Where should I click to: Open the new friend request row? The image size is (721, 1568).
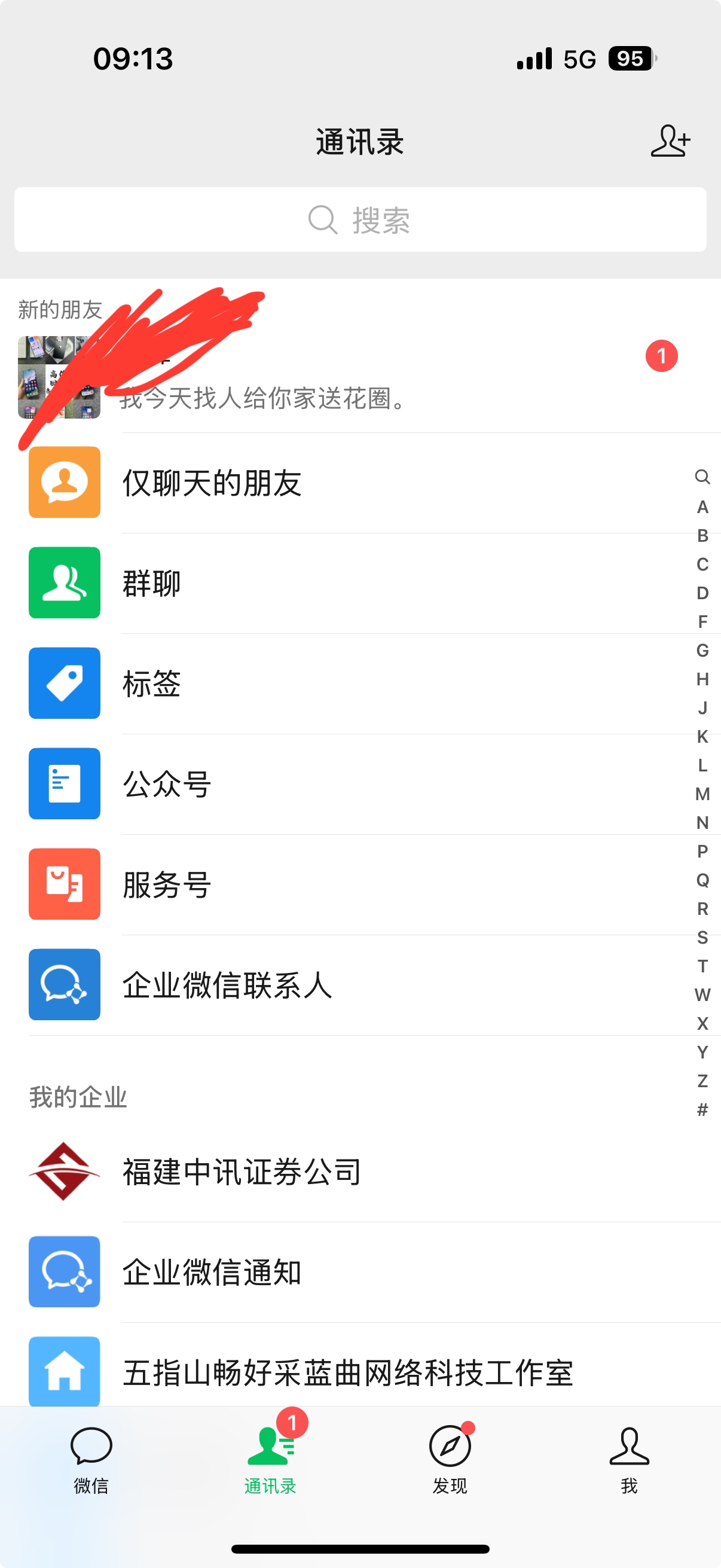click(x=359, y=377)
